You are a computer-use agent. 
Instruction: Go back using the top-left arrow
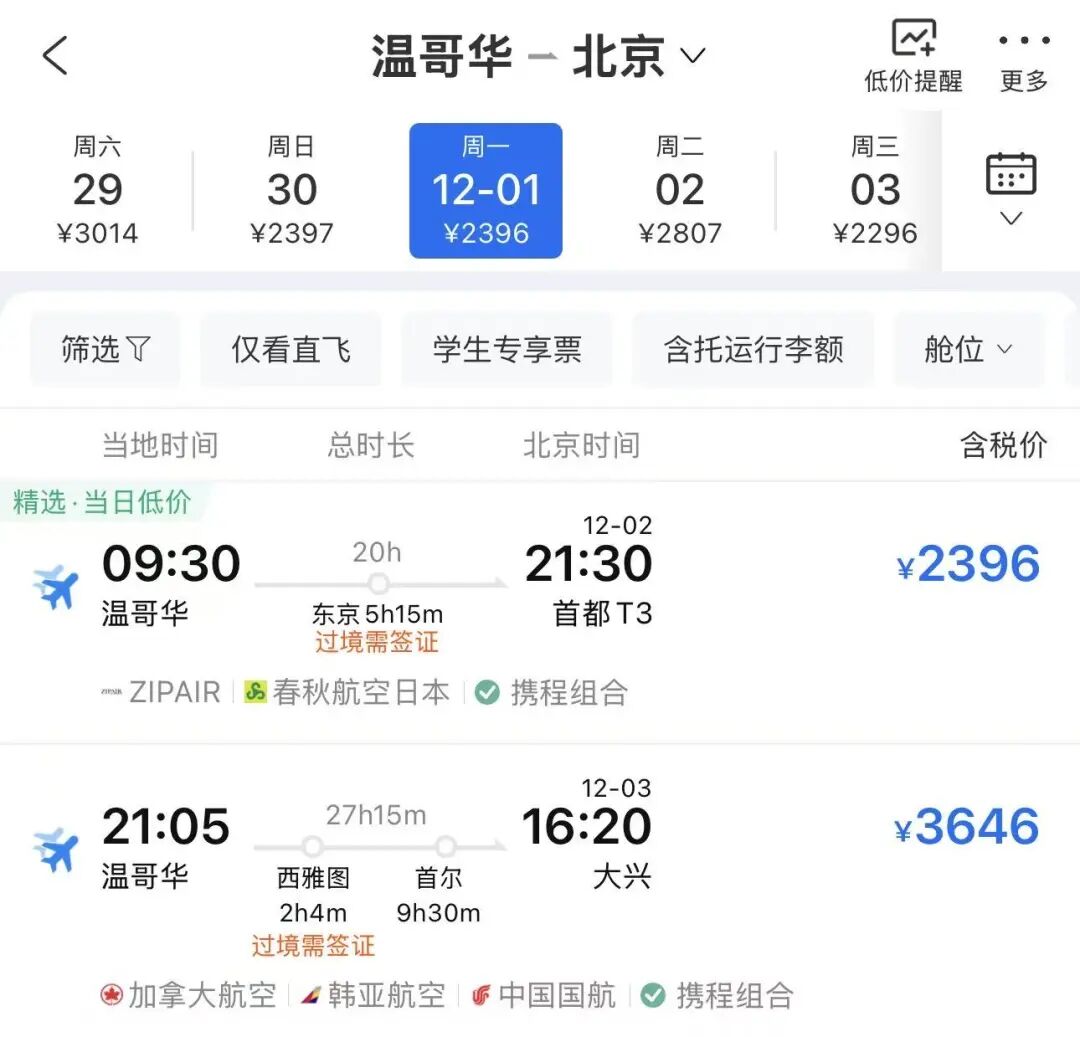[x=56, y=56]
